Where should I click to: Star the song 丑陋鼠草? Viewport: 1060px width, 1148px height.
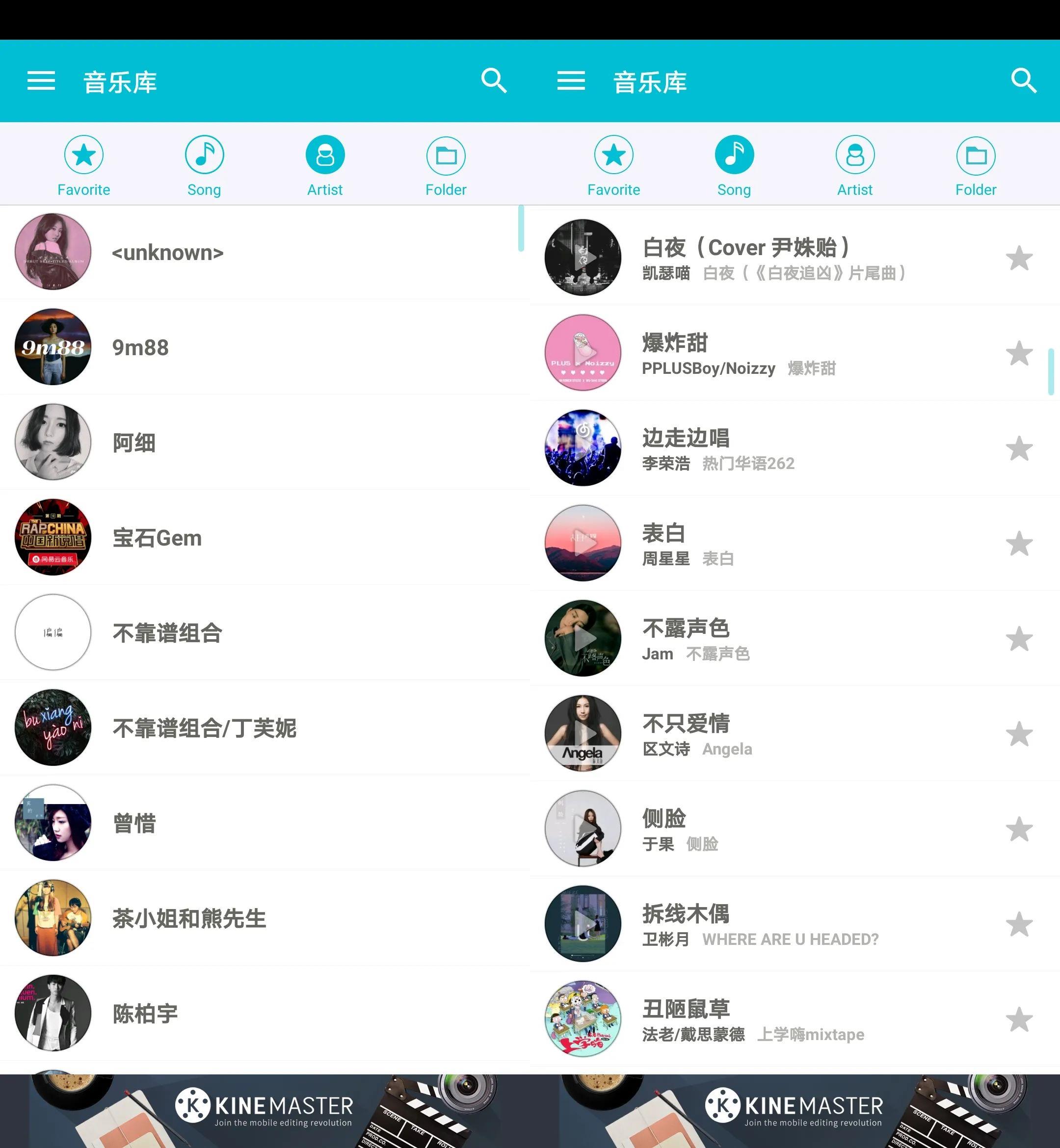click(1019, 1019)
